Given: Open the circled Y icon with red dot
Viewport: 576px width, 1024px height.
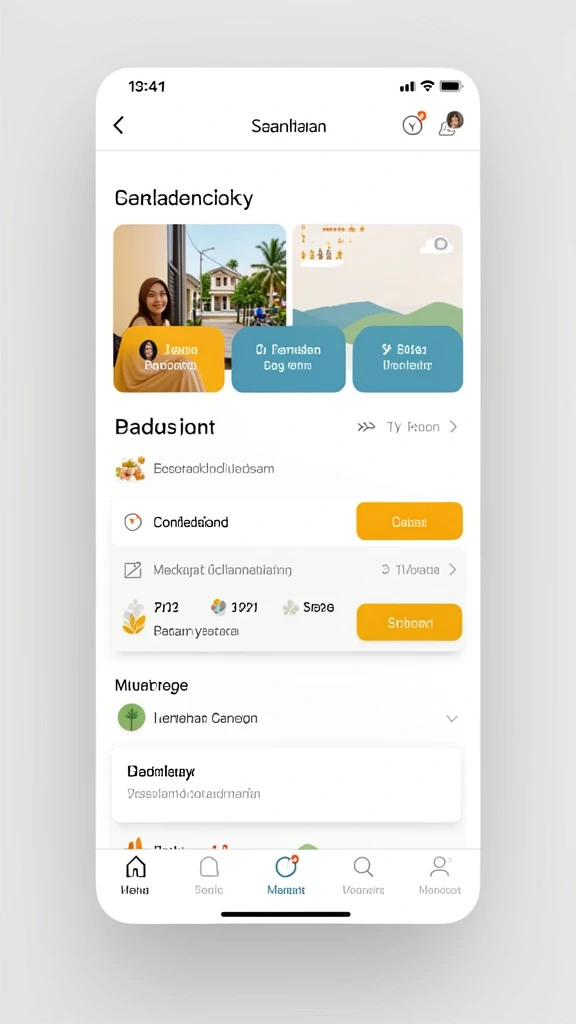Looking at the screenshot, I should pos(413,124).
